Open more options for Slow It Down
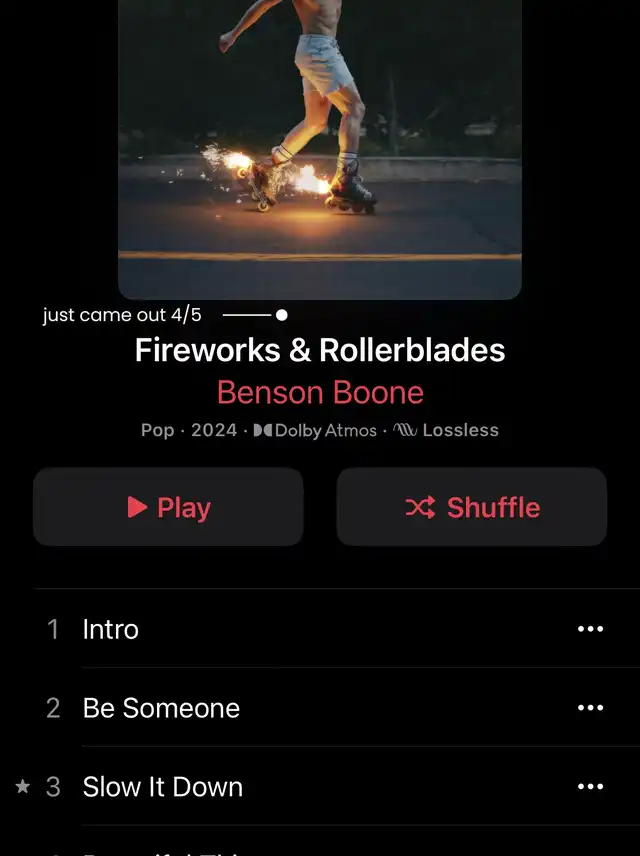Image resolution: width=640 pixels, height=856 pixels. pyautogui.click(x=590, y=787)
